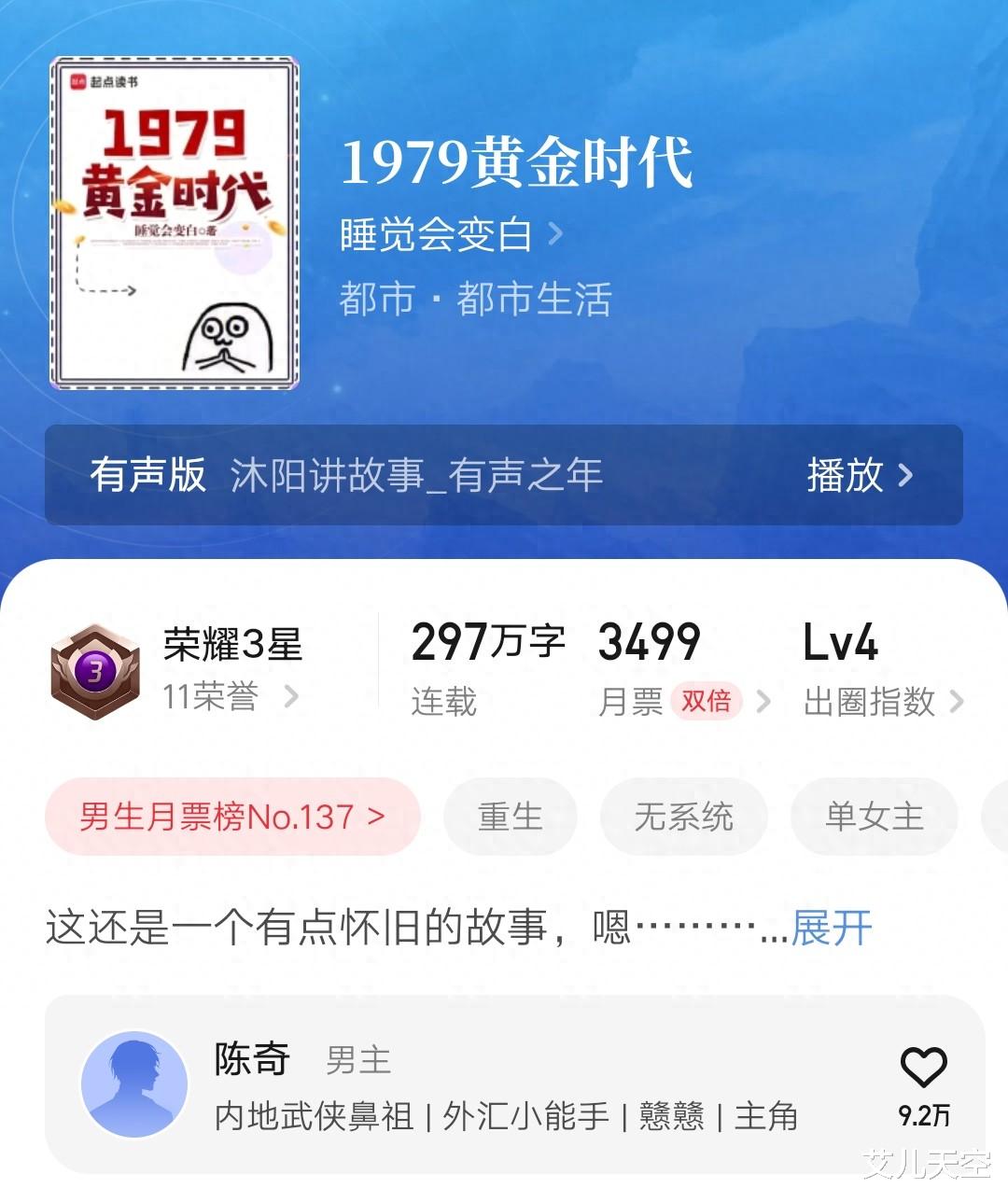Expand the book description with 展开
1008x1202 pixels.
[832, 929]
